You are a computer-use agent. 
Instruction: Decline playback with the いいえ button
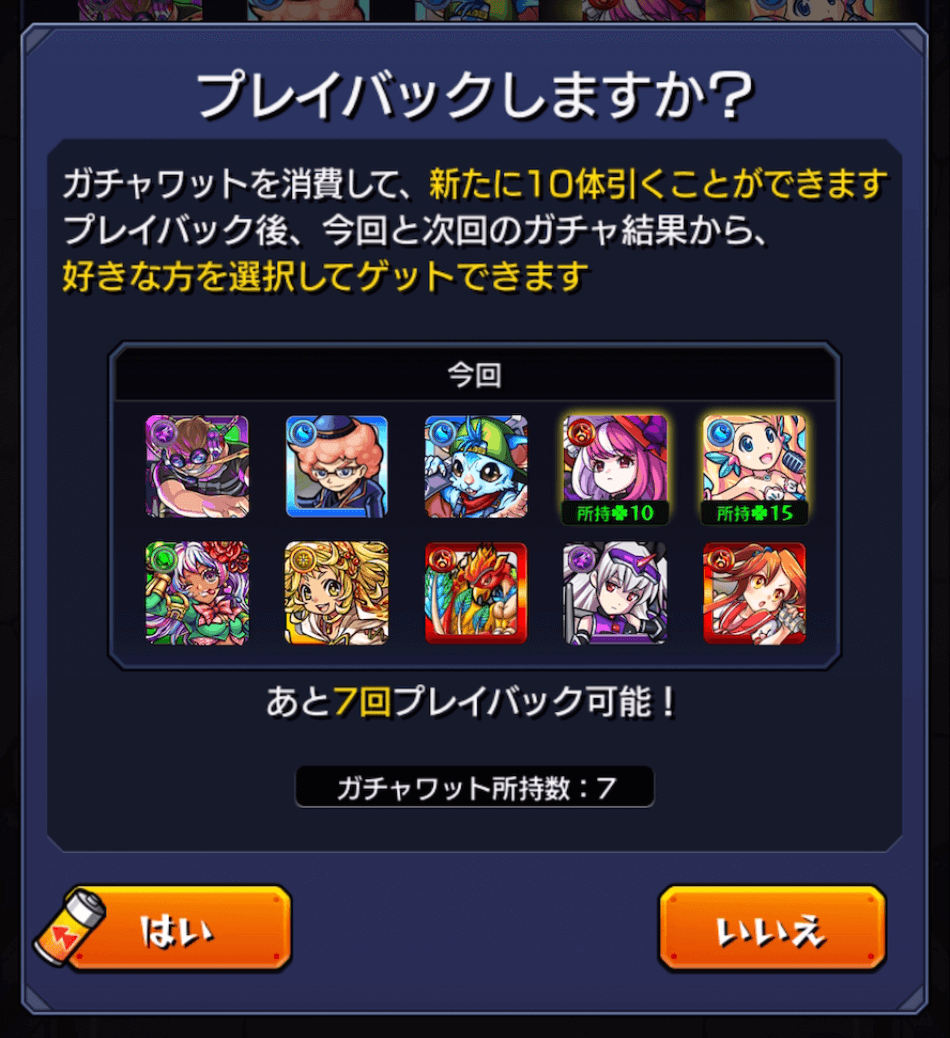click(771, 929)
